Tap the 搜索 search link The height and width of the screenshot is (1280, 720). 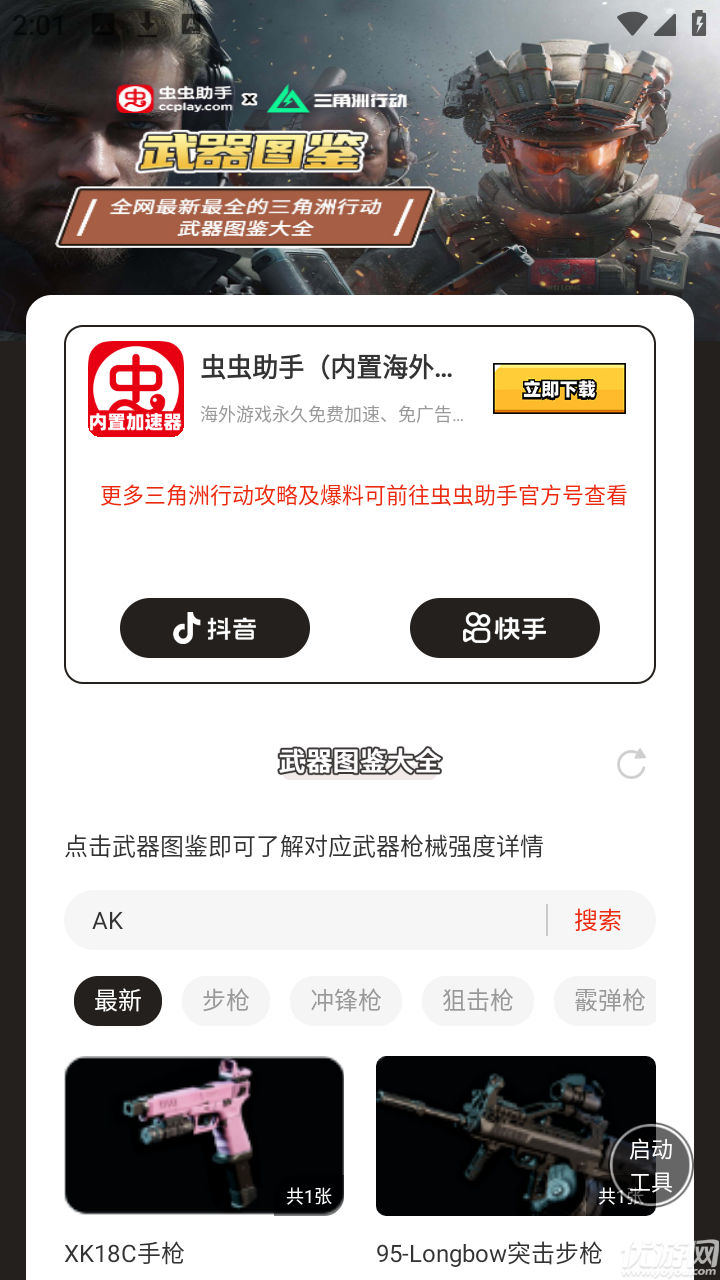[598, 920]
